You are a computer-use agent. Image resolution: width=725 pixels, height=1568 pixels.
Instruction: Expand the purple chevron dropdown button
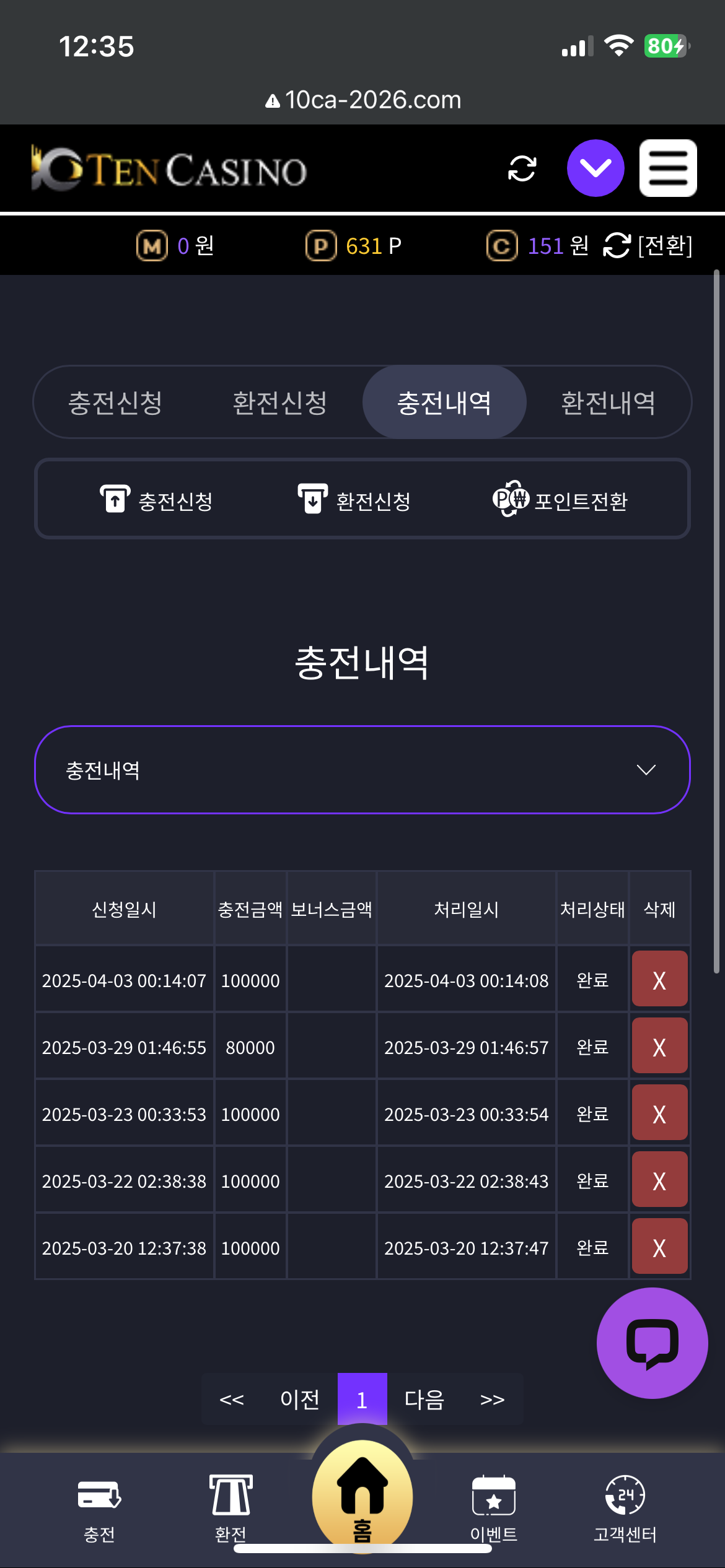595,168
